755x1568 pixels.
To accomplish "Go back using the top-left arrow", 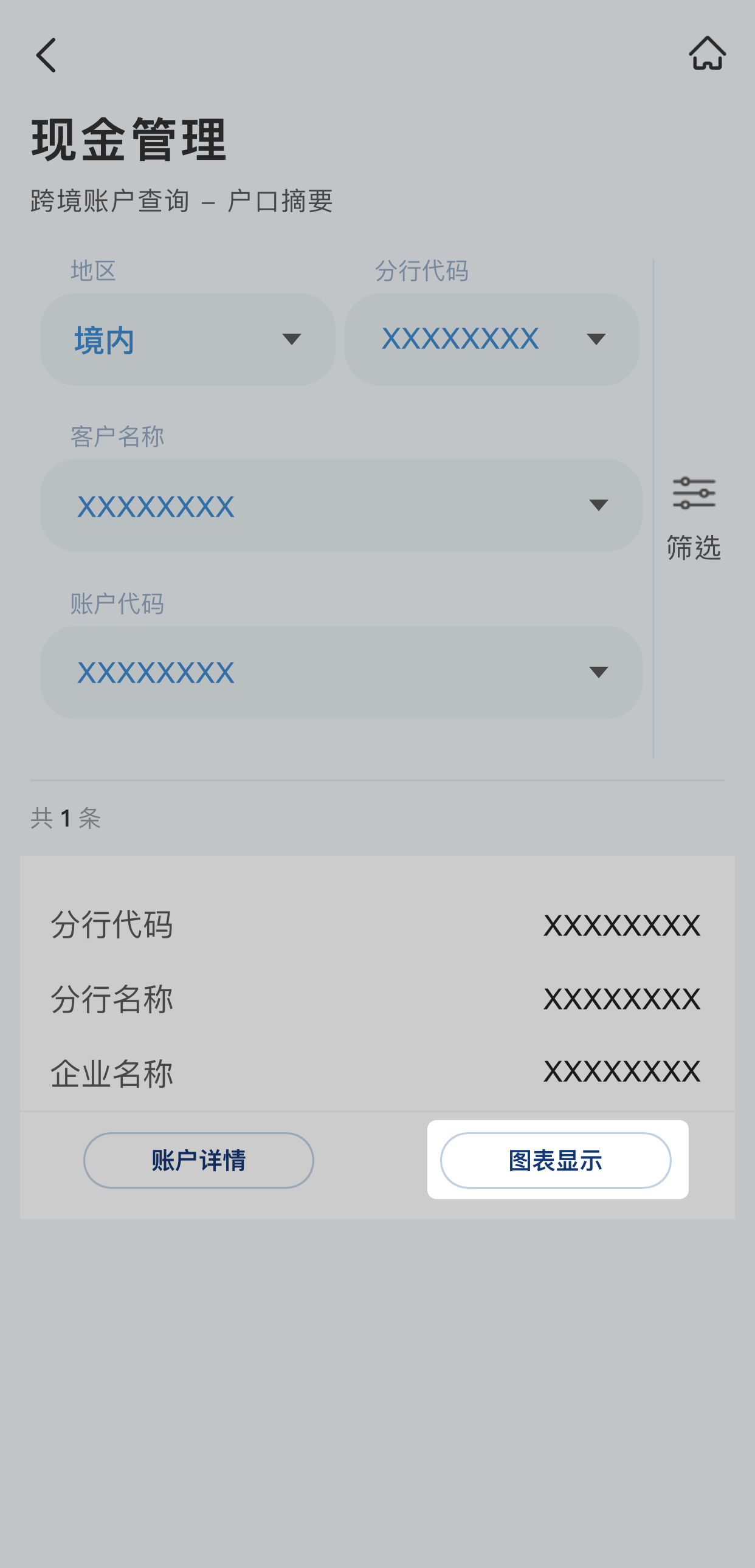I will coord(46,55).
